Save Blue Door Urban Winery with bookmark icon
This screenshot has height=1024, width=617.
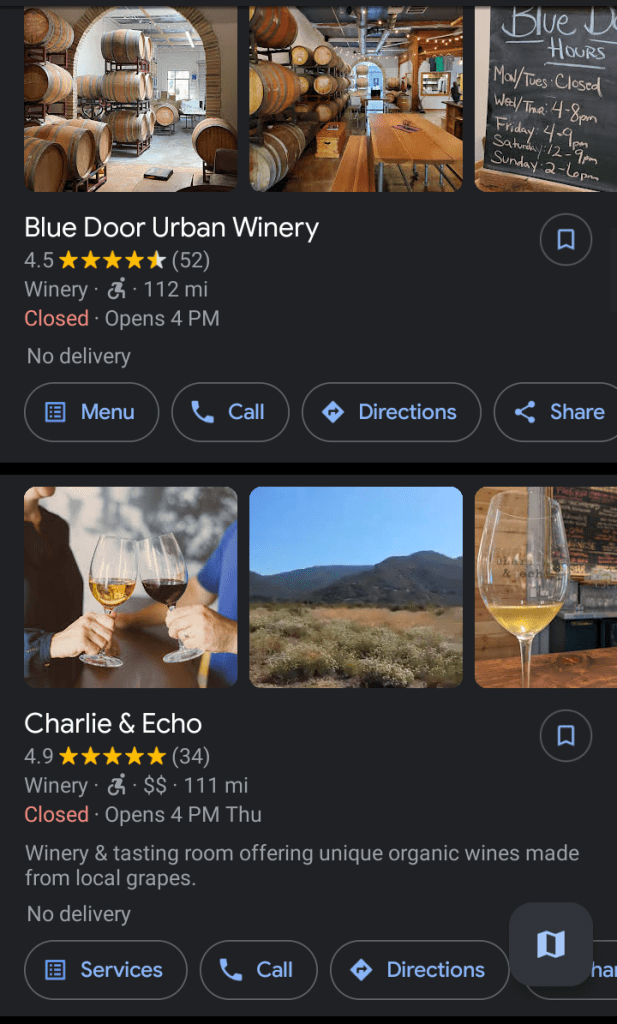[x=566, y=240]
